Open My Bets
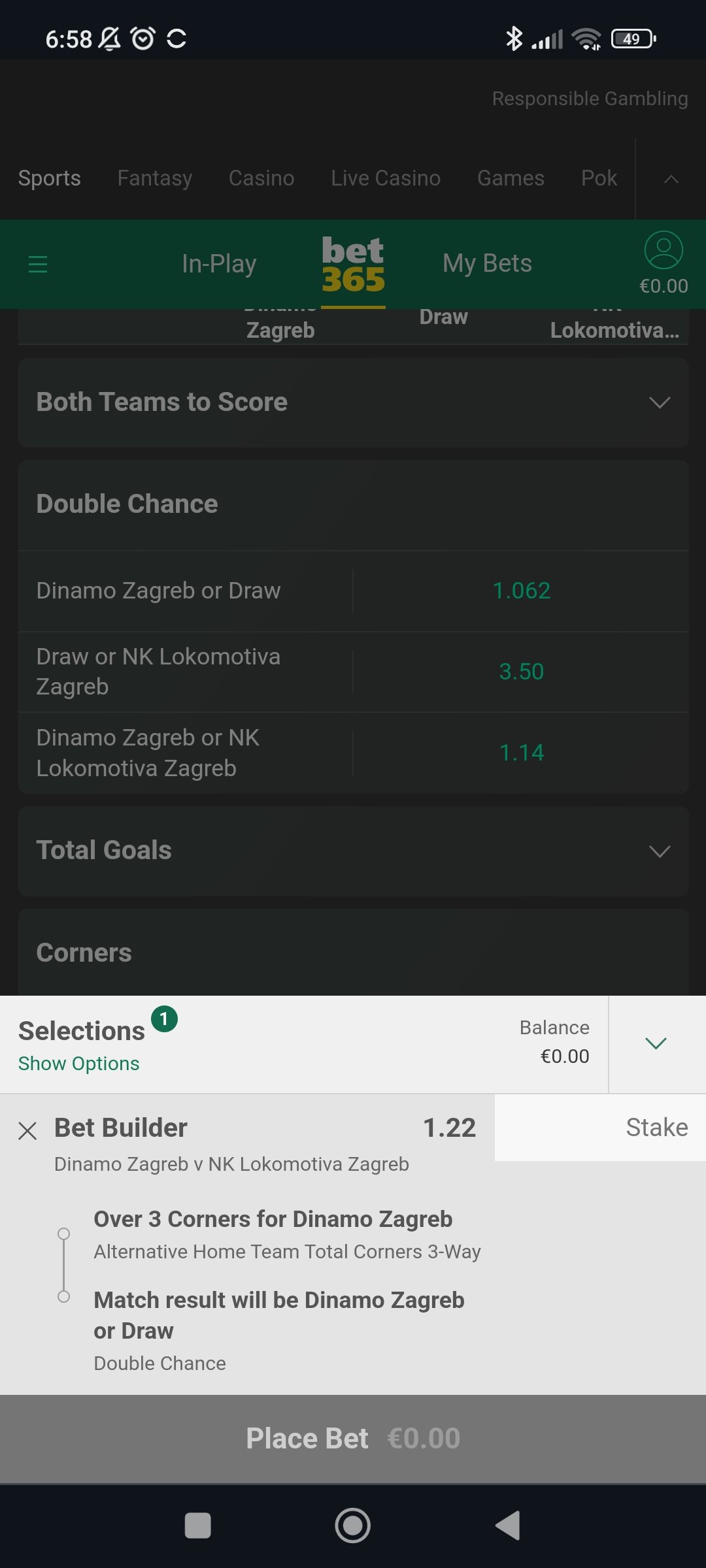Image resolution: width=706 pixels, height=1568 pixels. [x=487, y=264]
